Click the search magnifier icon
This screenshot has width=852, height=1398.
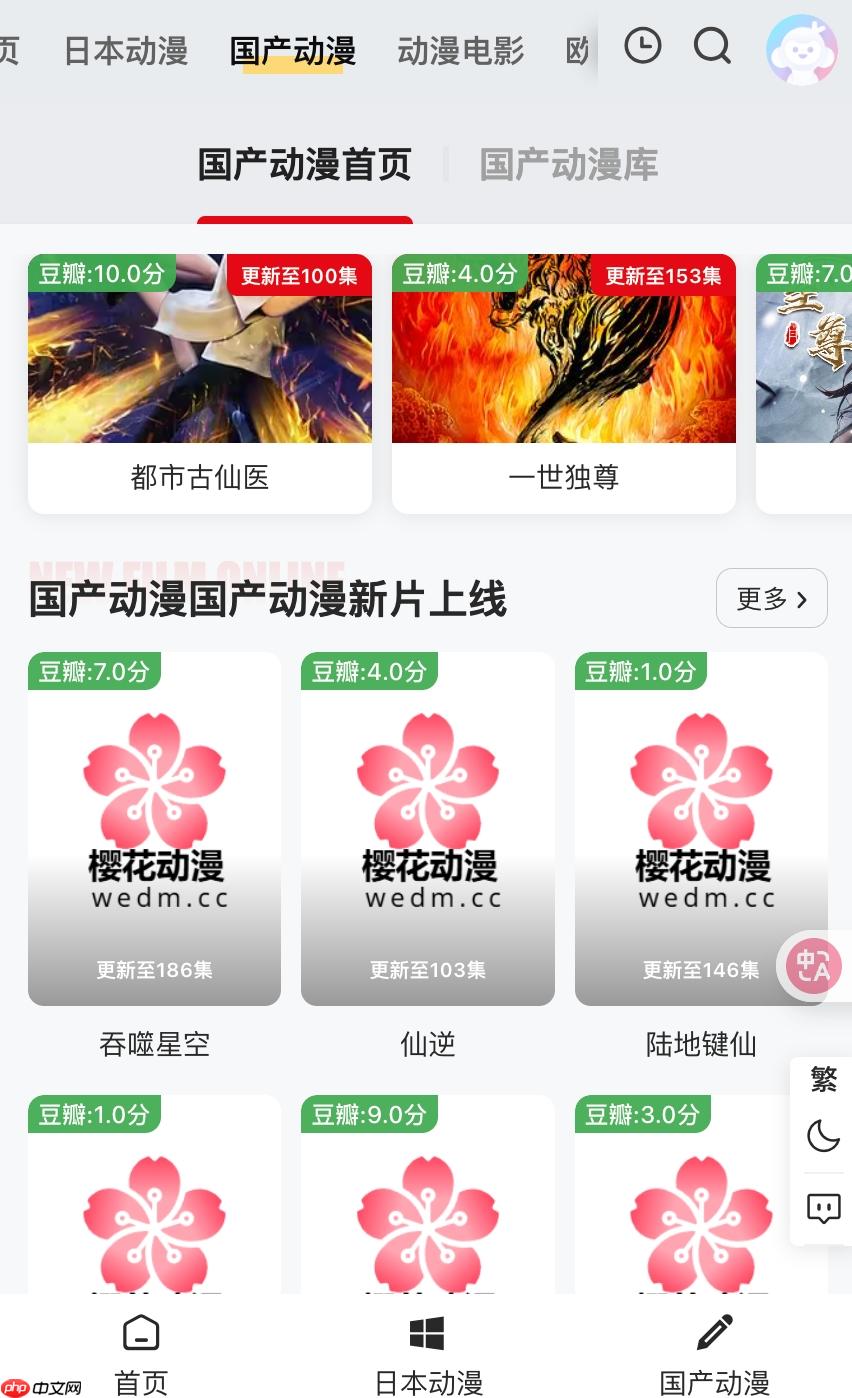tap(711, 47)
